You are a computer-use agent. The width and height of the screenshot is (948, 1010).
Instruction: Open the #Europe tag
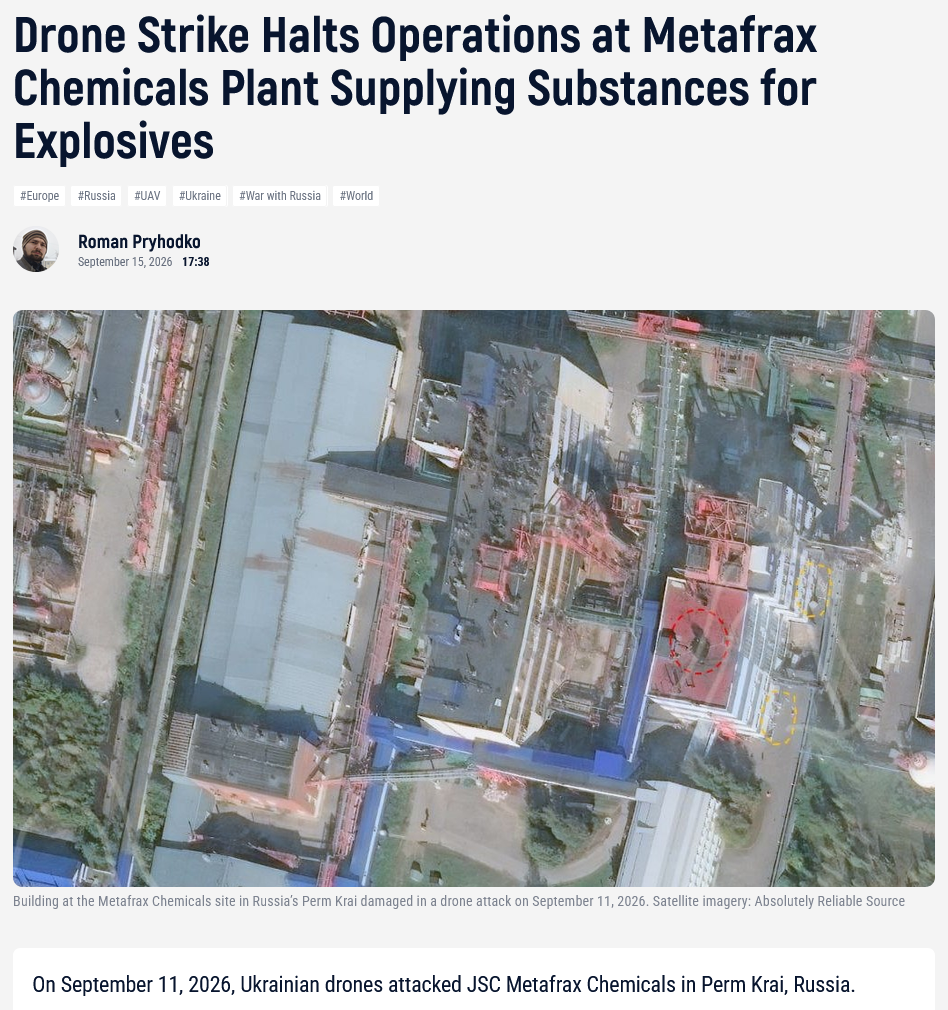(x=39, y=196)
